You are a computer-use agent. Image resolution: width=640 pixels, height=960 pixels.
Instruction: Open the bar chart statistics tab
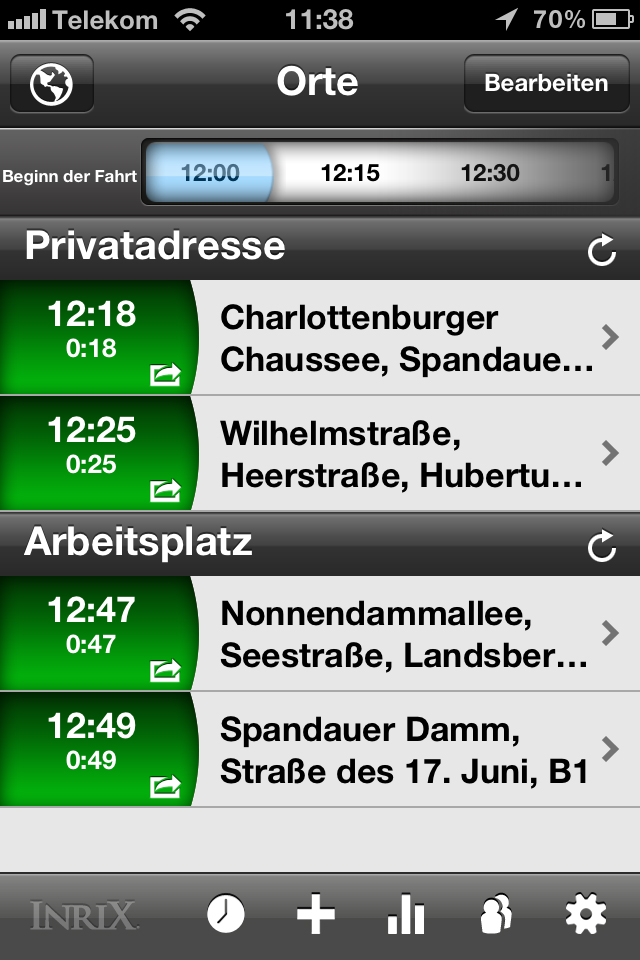(406, 914)
